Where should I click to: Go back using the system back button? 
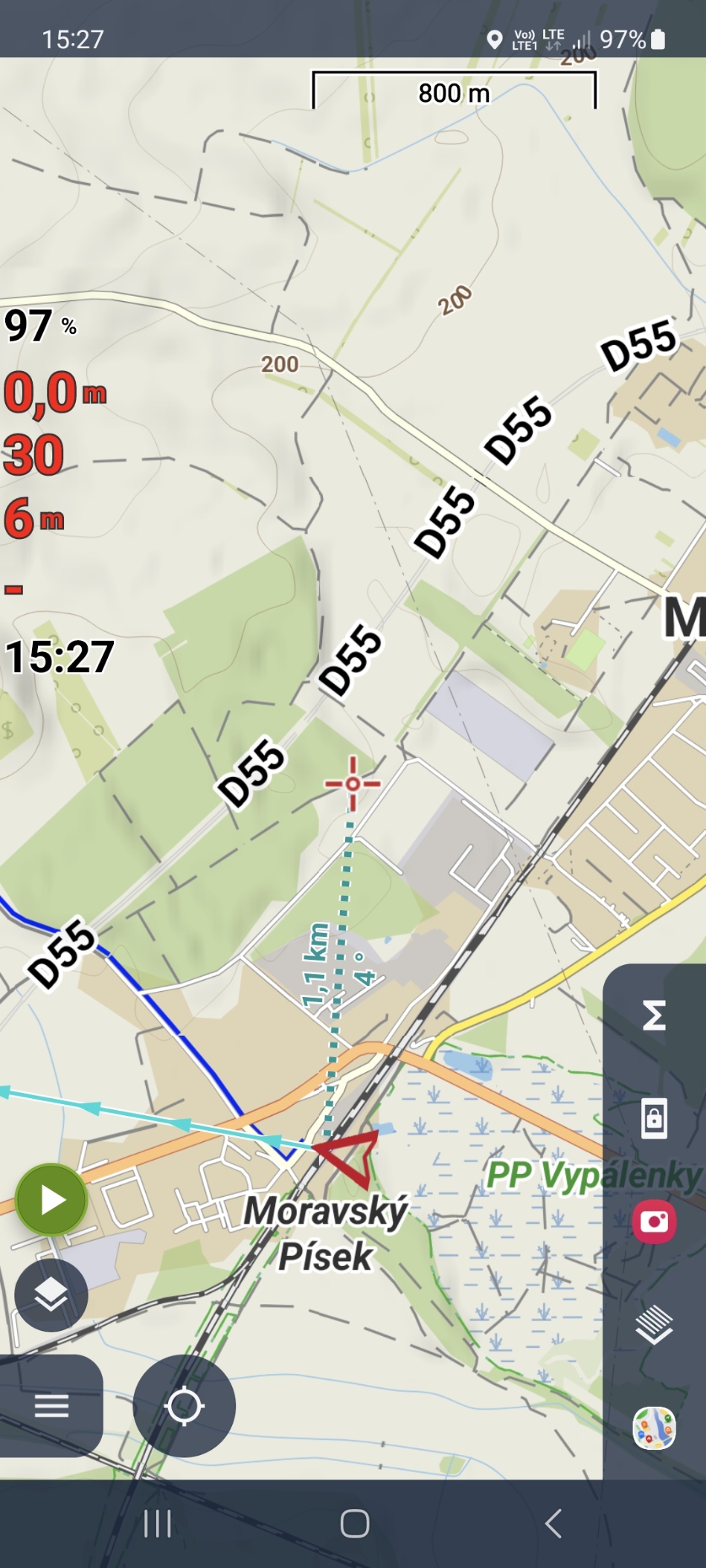tap(553, 1523)
